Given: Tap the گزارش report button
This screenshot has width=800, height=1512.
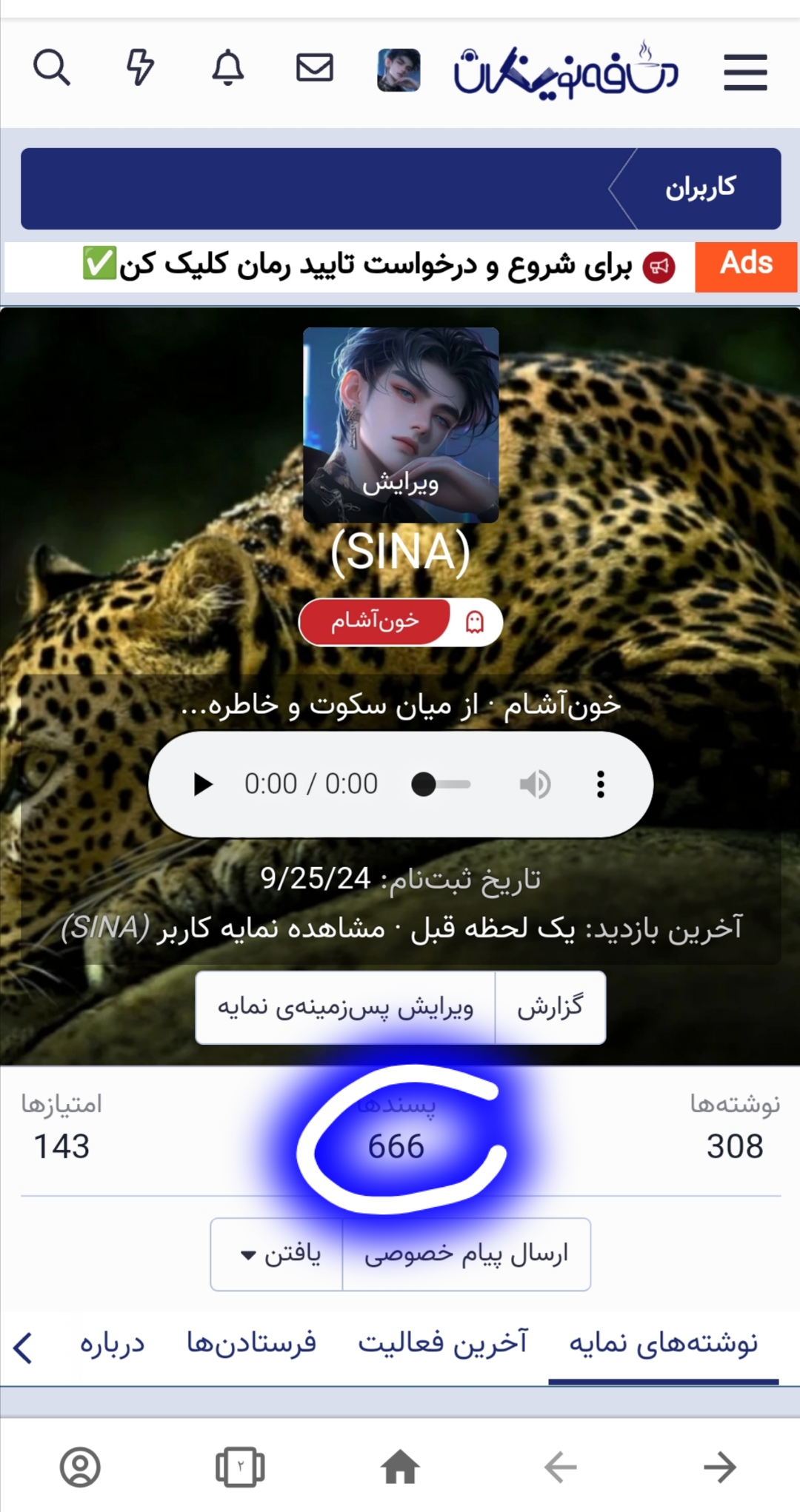Looking at the screenshot, I should click(x=550, y=1007).
